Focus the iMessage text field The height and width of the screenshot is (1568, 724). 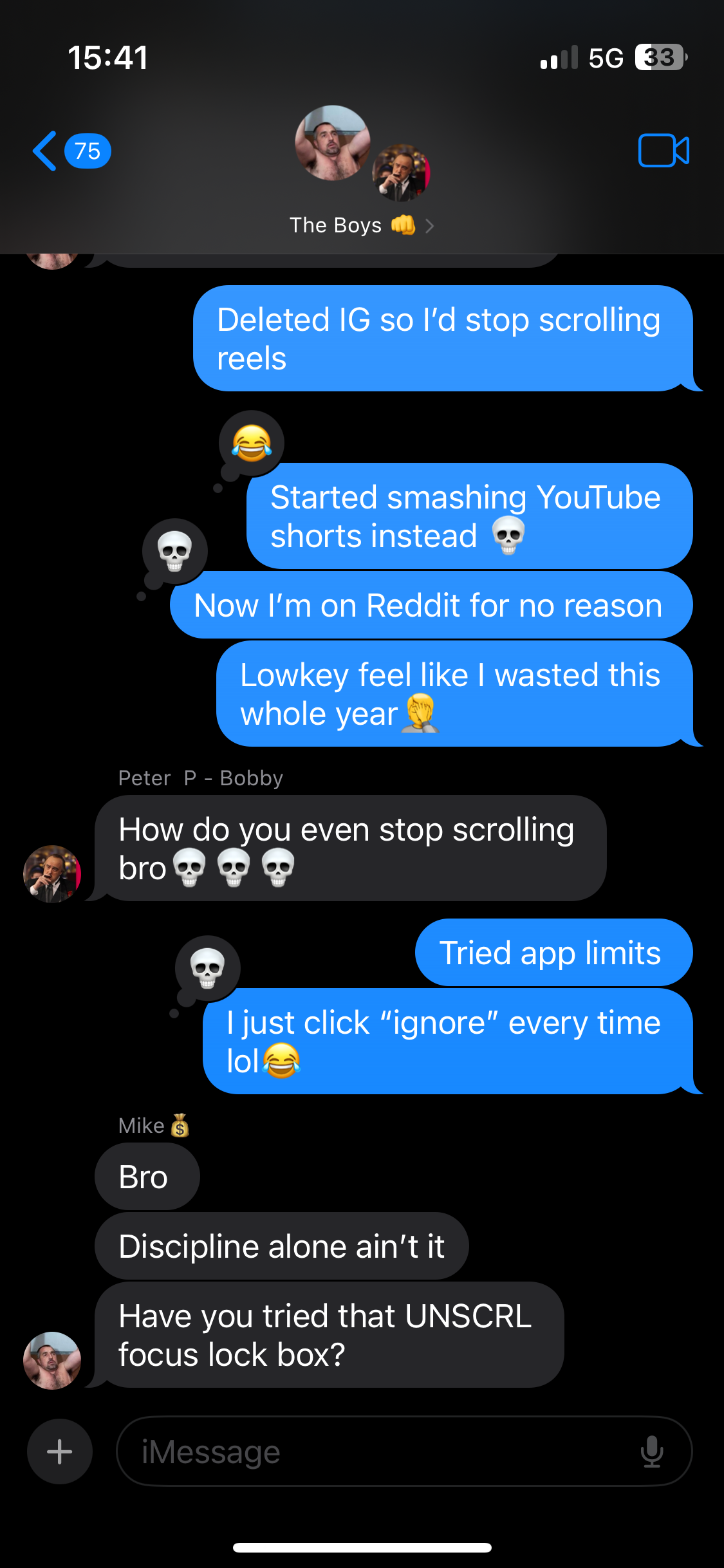point(380,1451)
